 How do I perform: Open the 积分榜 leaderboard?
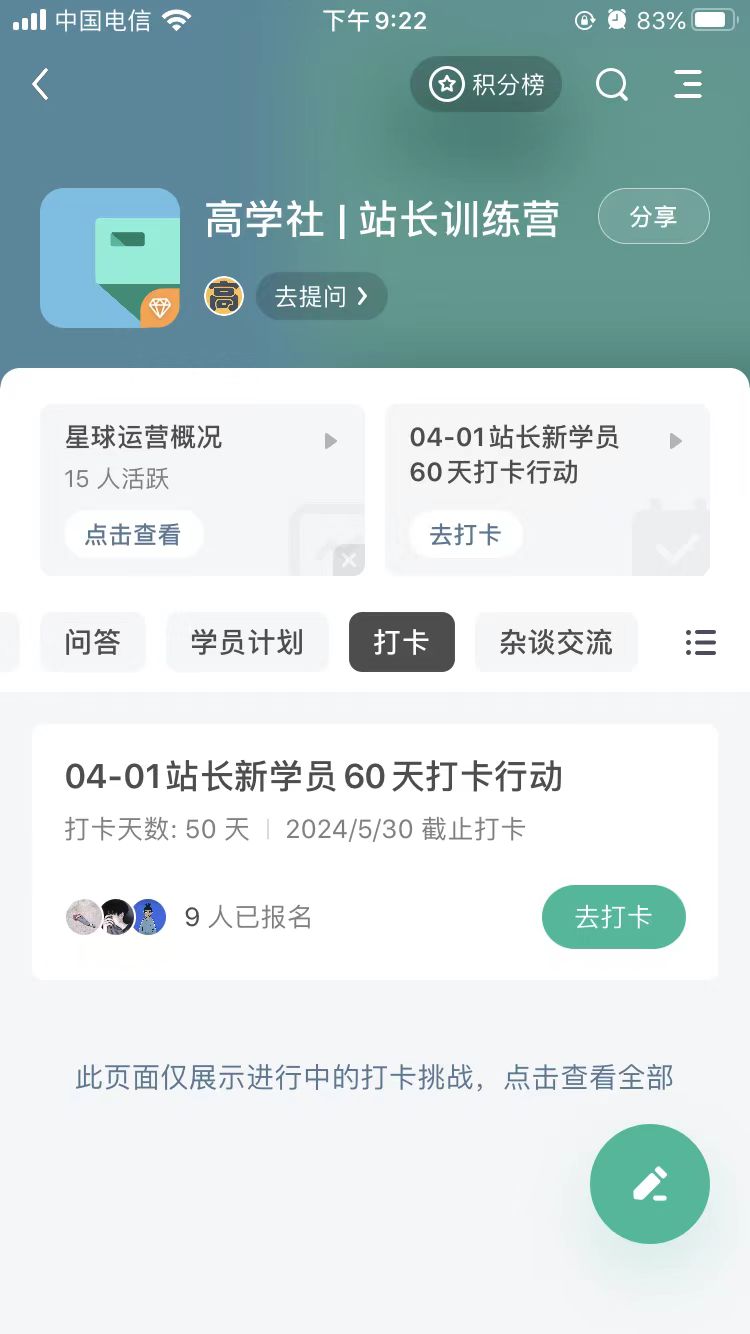click(x=486, y=84)
